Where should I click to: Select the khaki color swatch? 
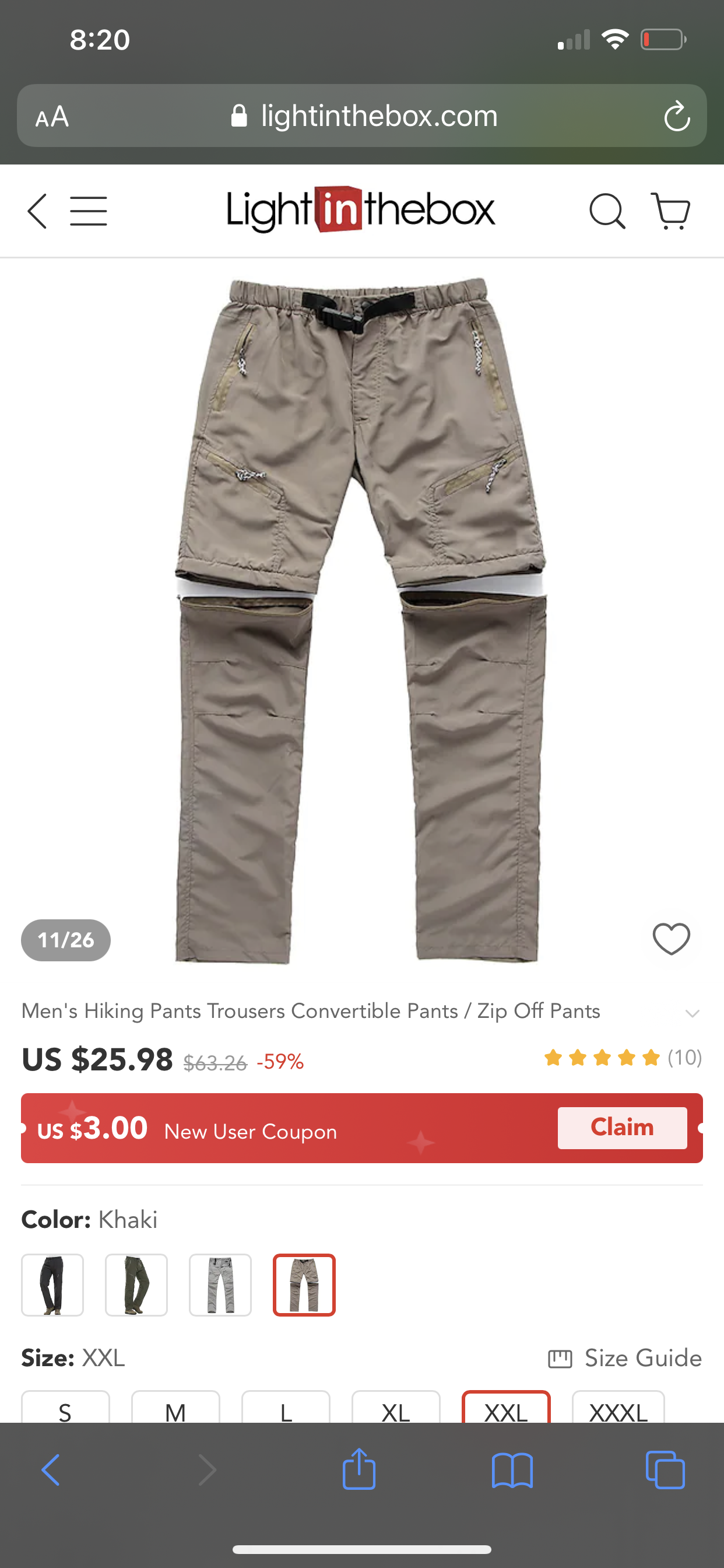pos(304,1285)
